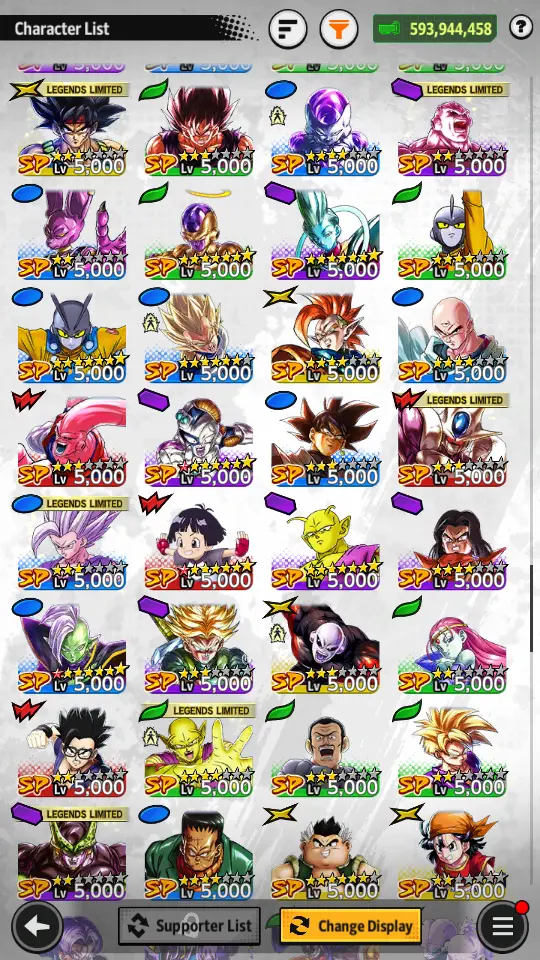Viewport: 540px width, 960px height.
Task: Open the hamburger menu with red dot
Action: point(503,926)
